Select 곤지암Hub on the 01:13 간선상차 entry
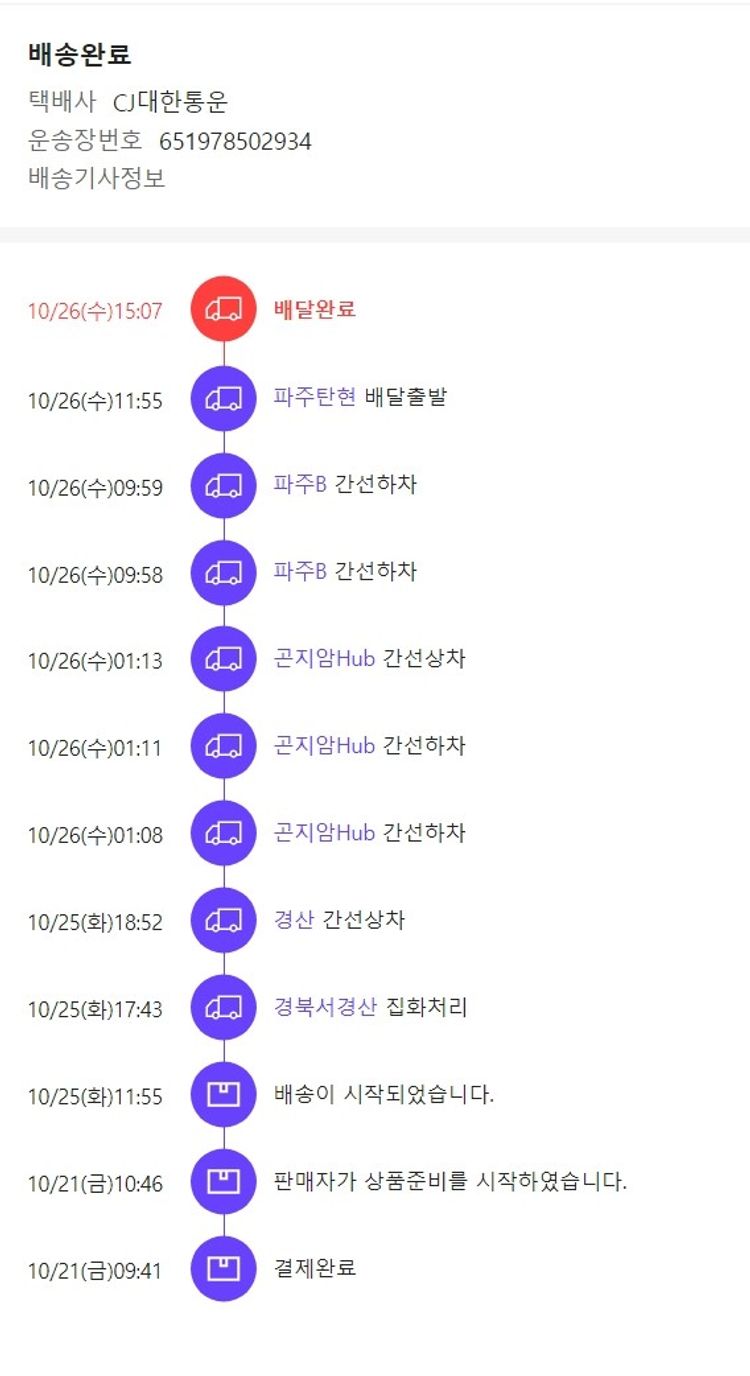Image resolution: width=750 pixels, height=1376 pixels. coord(324,658)
